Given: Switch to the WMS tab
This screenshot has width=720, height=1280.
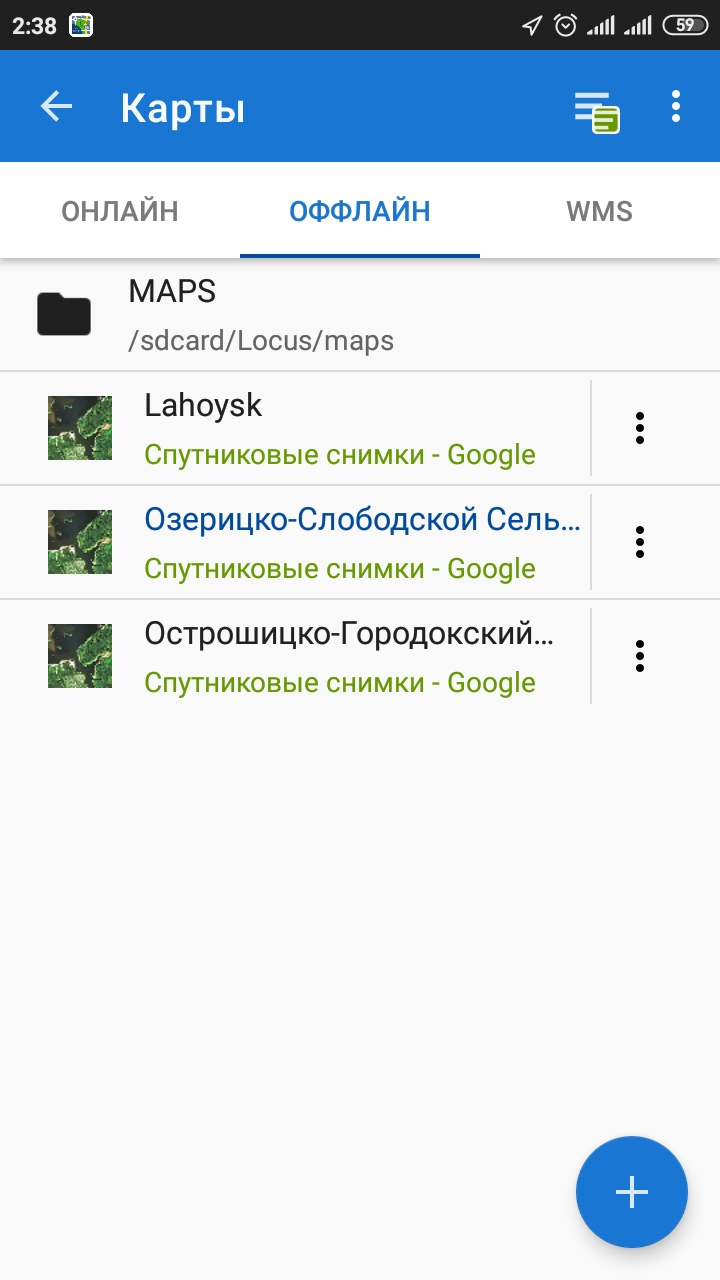Looking at the screenshot, I should 599,212.
